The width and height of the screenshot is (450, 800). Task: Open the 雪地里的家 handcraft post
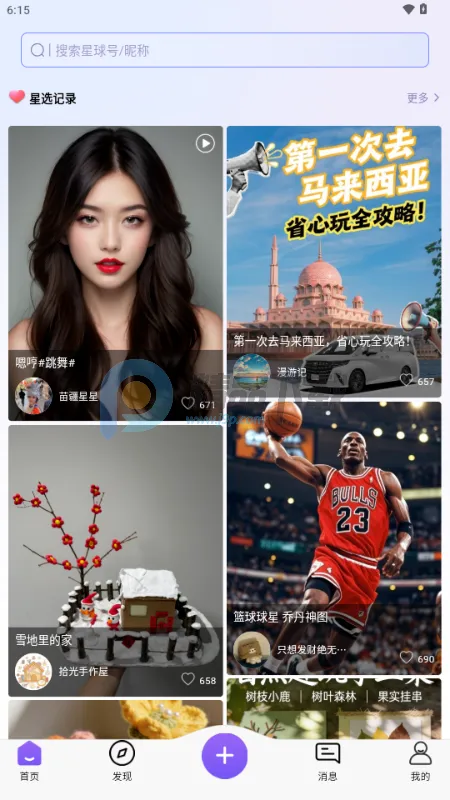(115, 561)
